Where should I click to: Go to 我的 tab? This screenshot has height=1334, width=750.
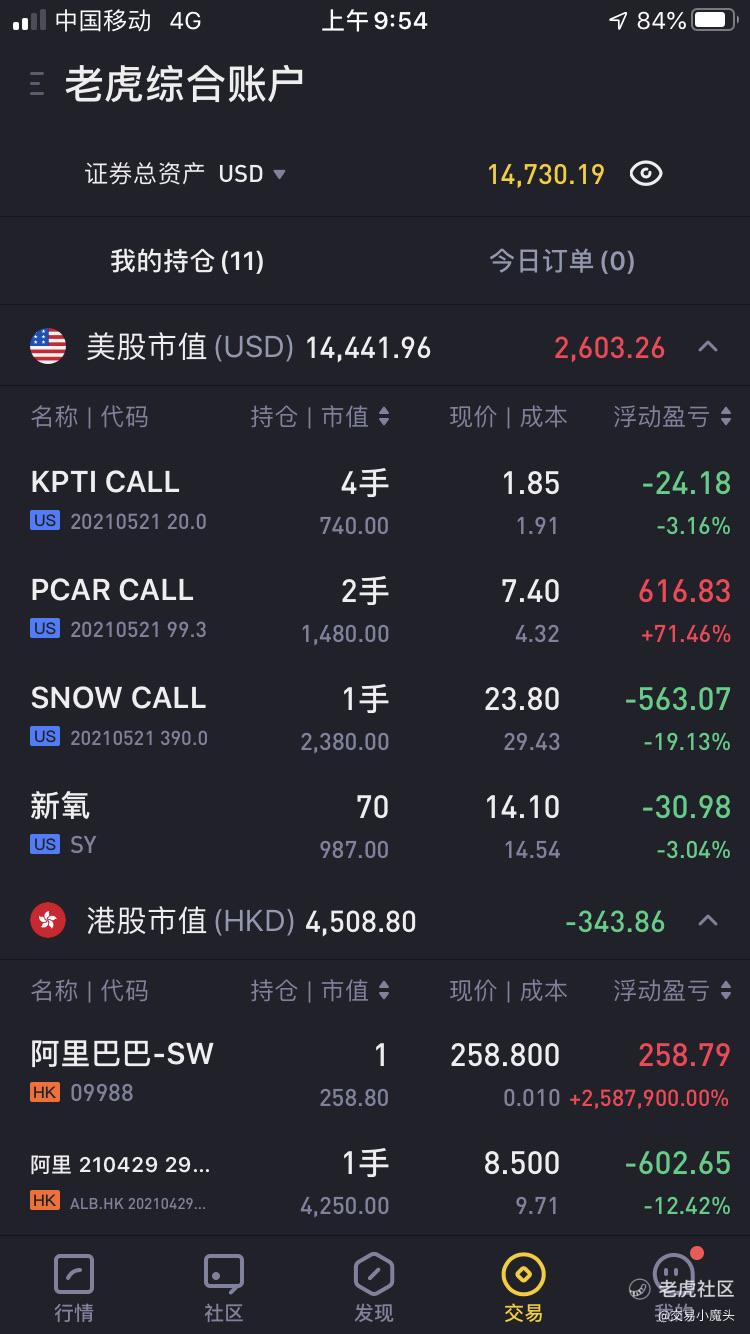673,1288
